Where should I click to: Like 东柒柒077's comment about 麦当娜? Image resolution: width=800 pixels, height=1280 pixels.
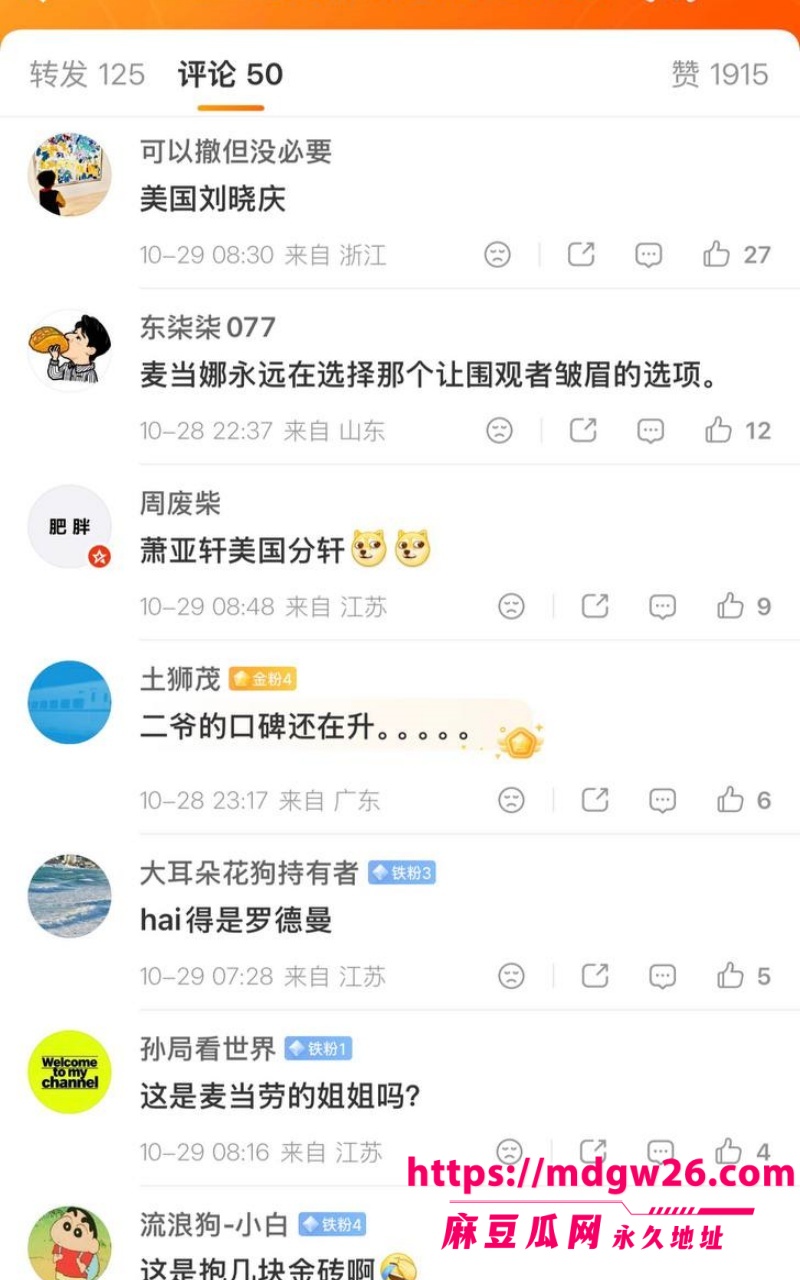coord(737,430)
